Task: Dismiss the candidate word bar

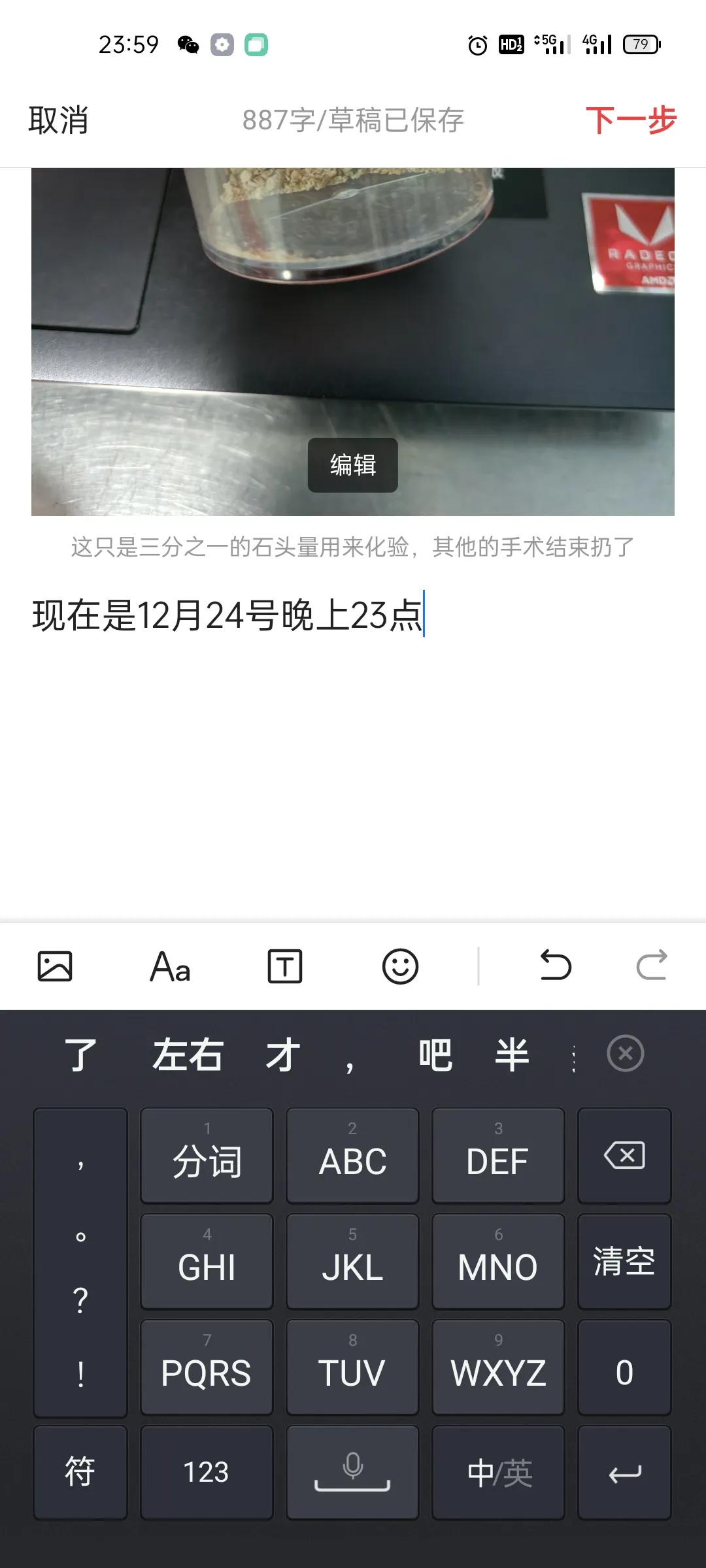Action: pos(625,1052)
